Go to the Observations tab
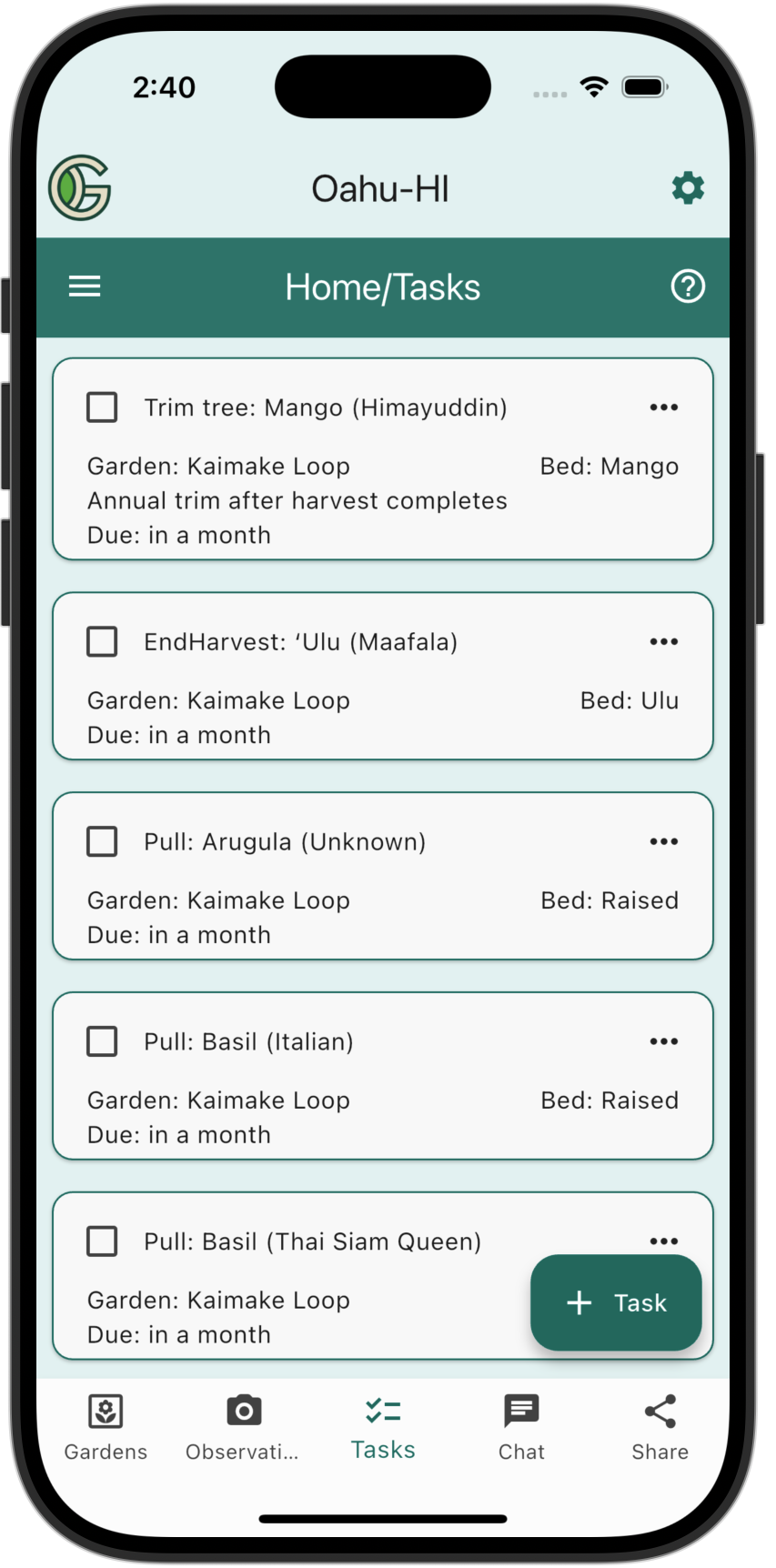The image size is (776, 1568). pos(243,1428)
